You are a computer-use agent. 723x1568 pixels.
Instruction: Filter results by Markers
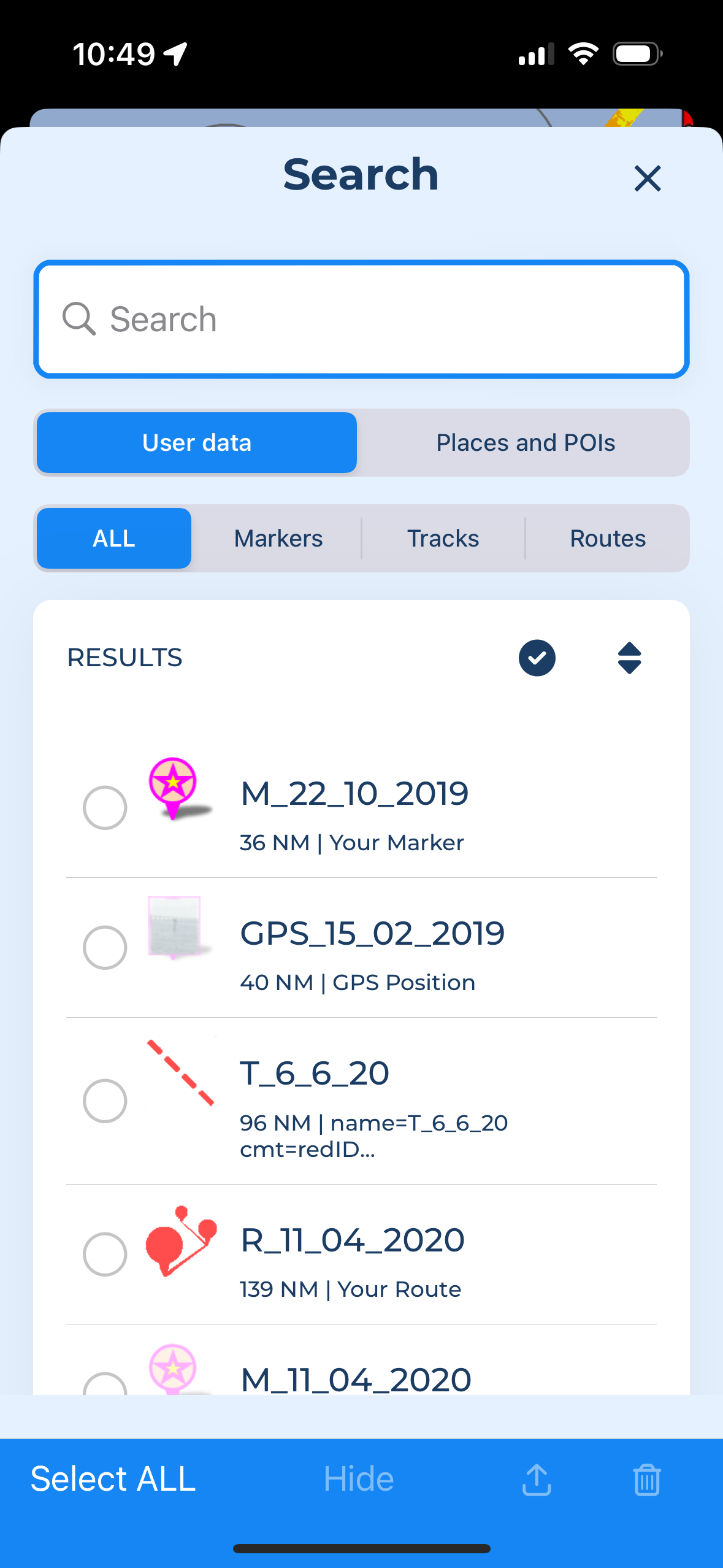point(278,538)
